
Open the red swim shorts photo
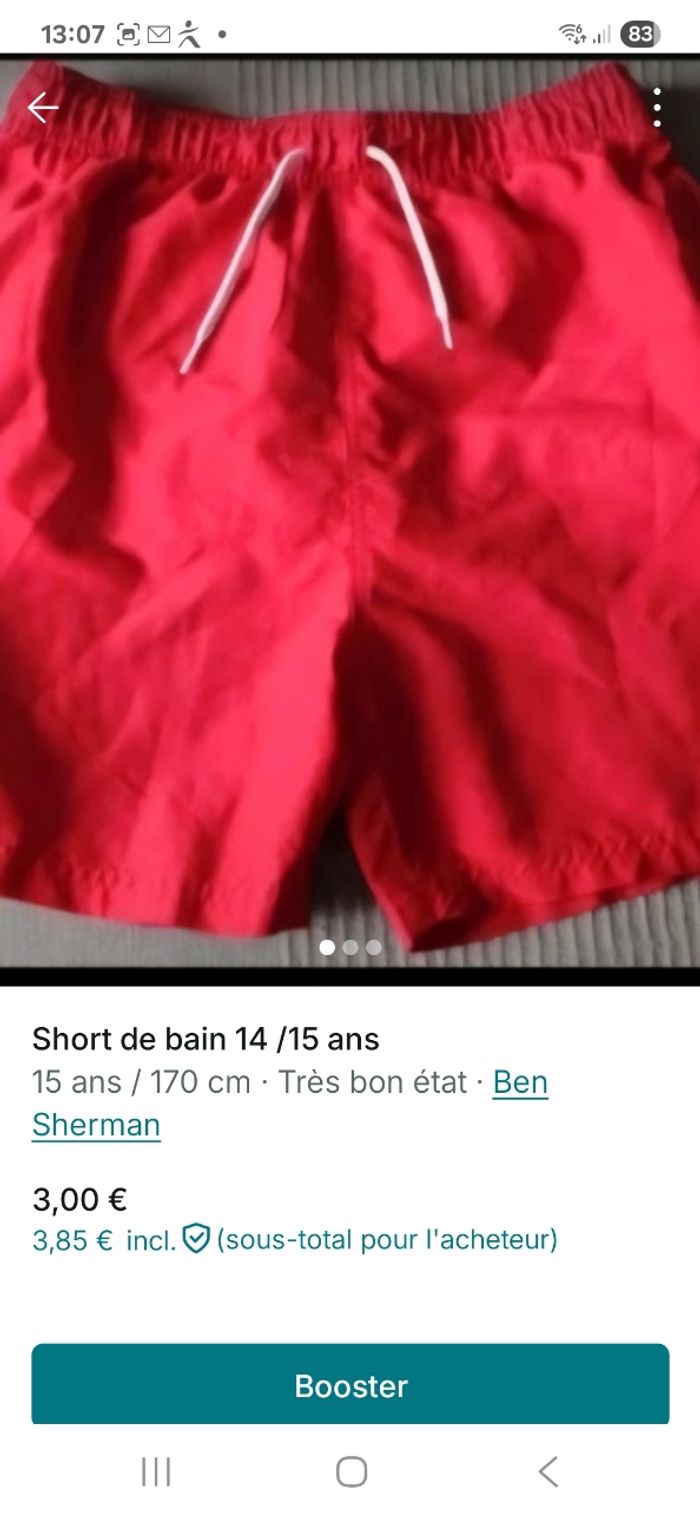[350, 520]
